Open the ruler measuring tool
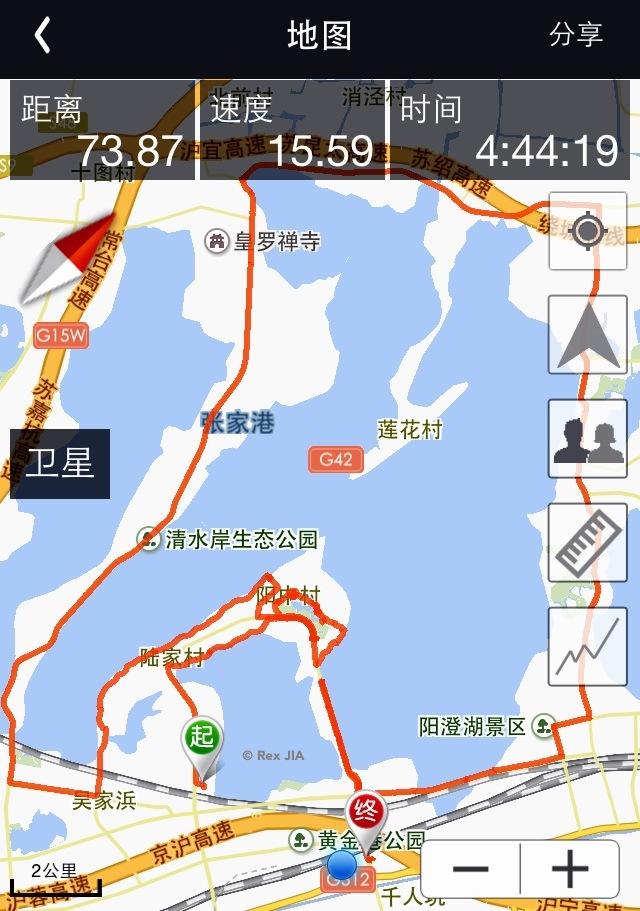The width and height of the screenshot is (640, 911). click(x=587, y=541)
